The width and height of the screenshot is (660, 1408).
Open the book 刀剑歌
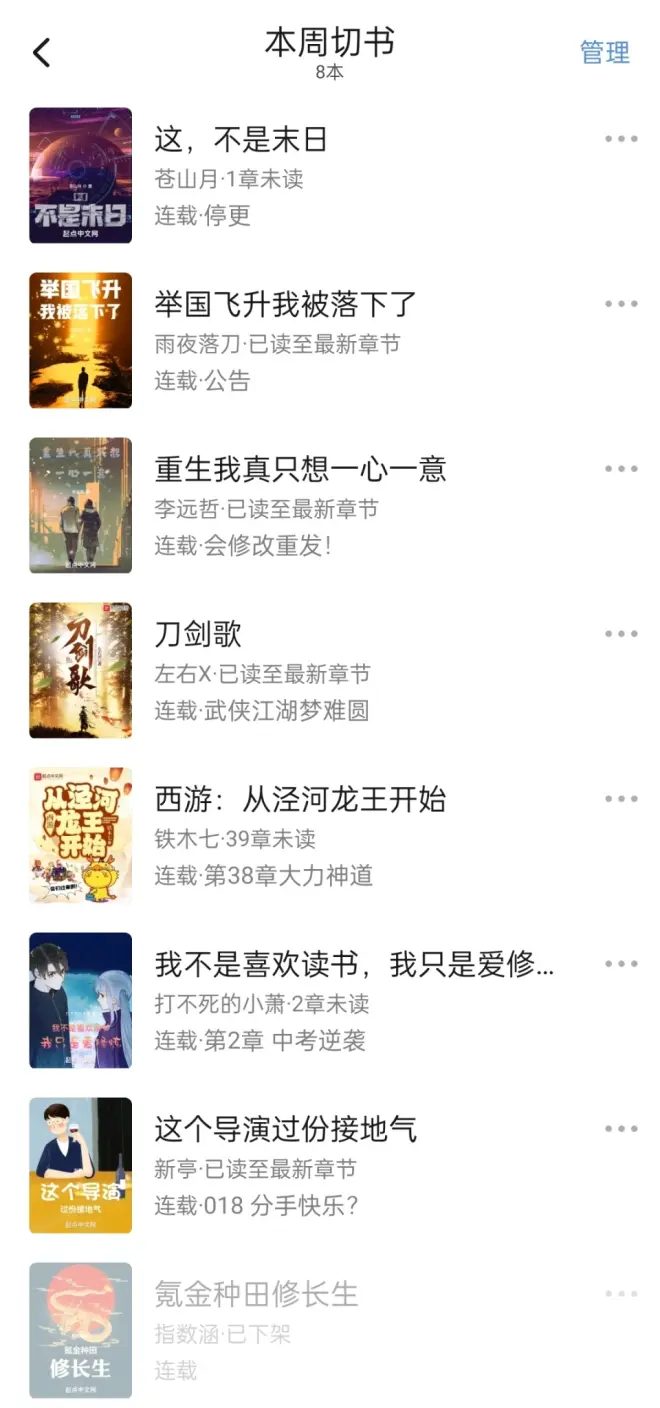(198, 634)
